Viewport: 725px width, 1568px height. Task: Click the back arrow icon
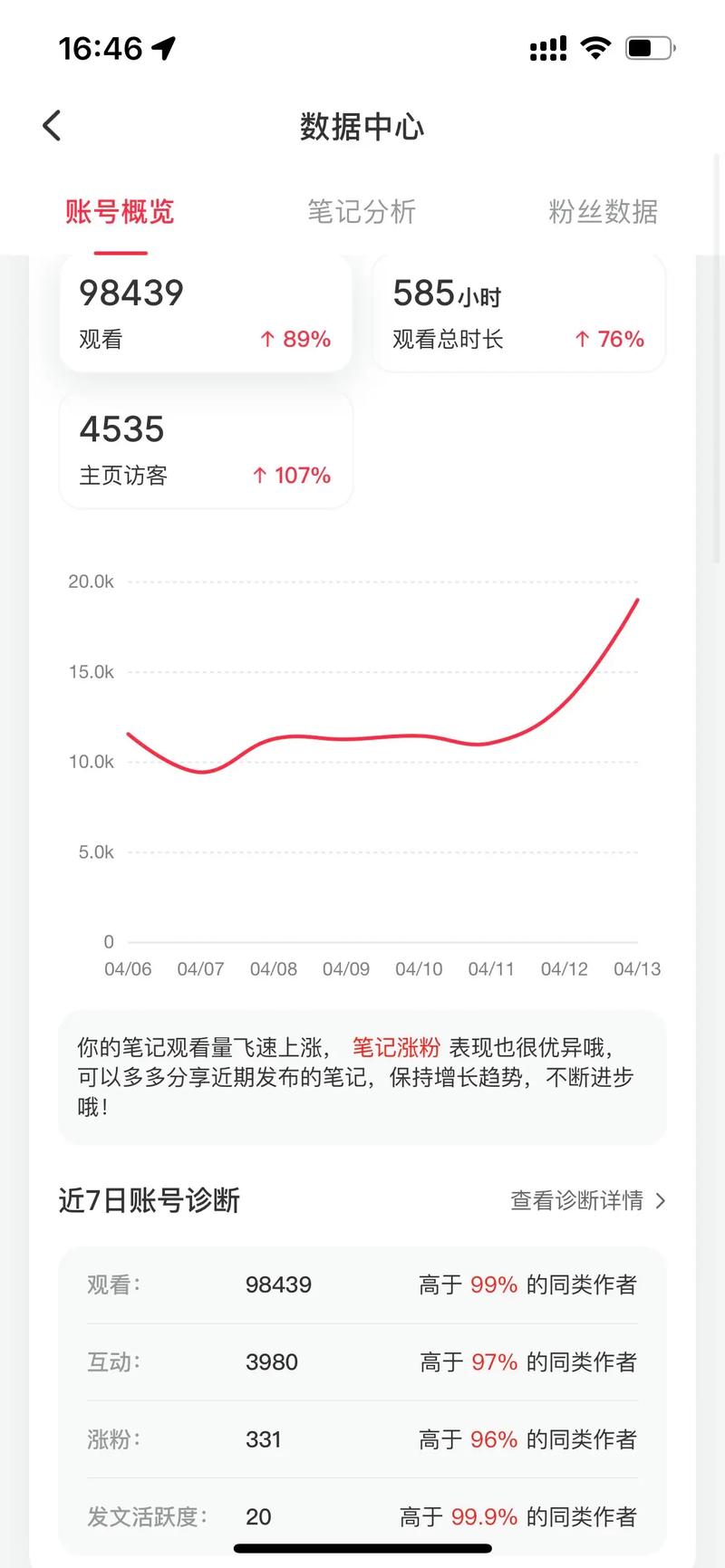point(51,125)
